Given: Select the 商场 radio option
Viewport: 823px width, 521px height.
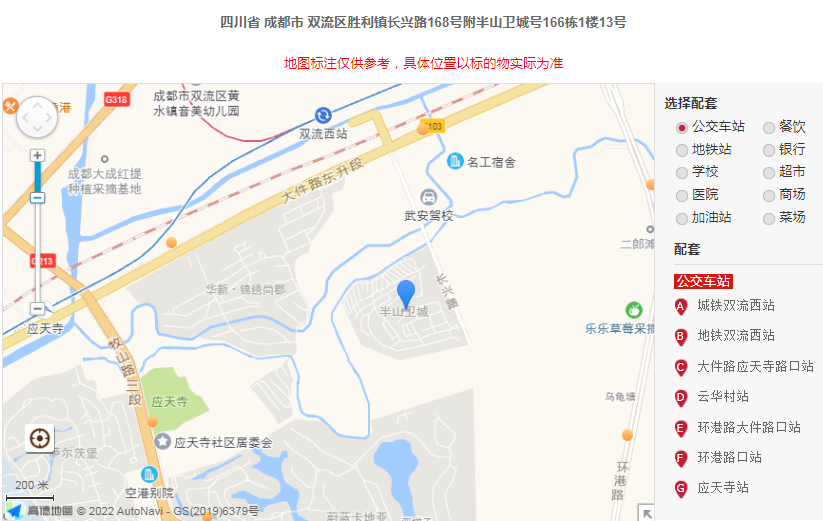Looking at the screenshot, I should pos(769,196).
